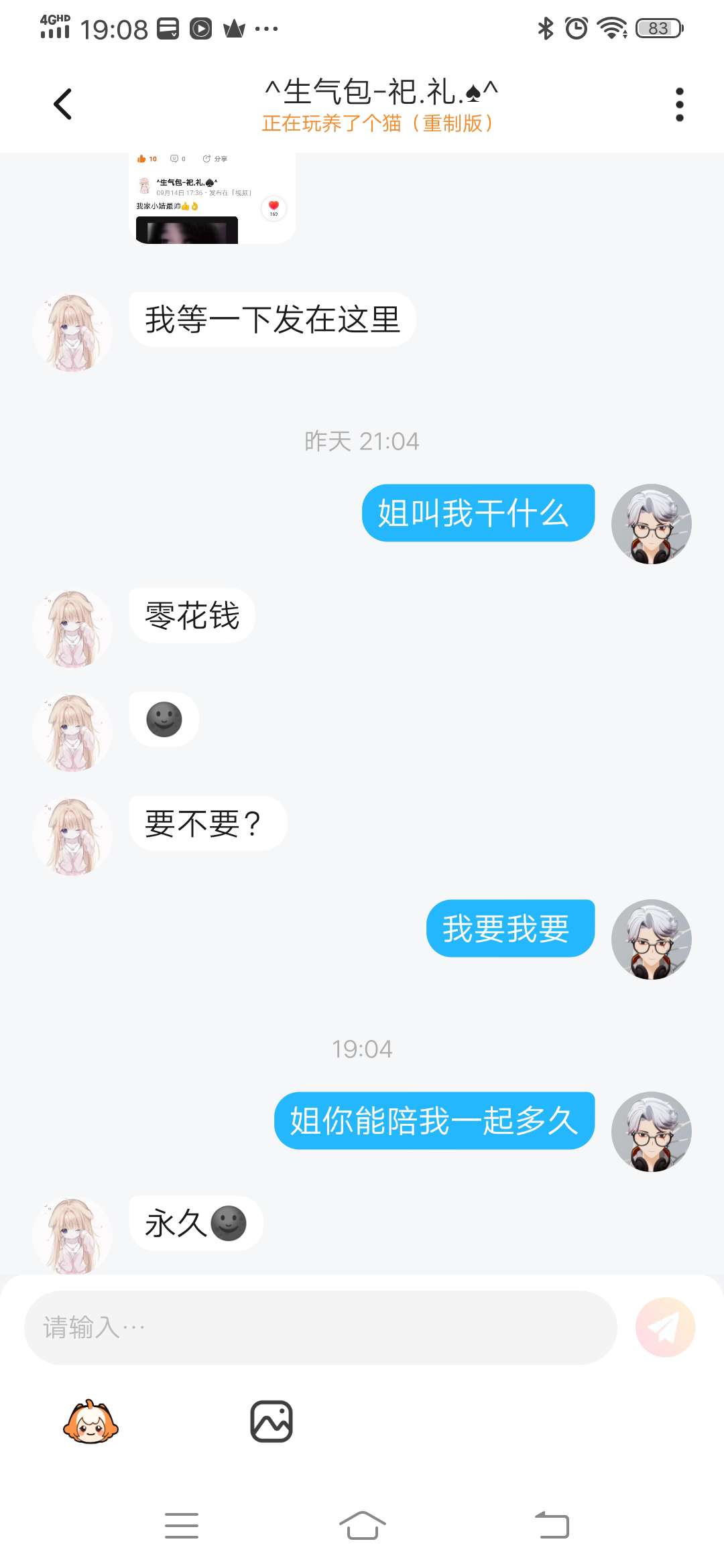Open the three-dot overflow menu

pyautogui.click(x=679, y=105)
